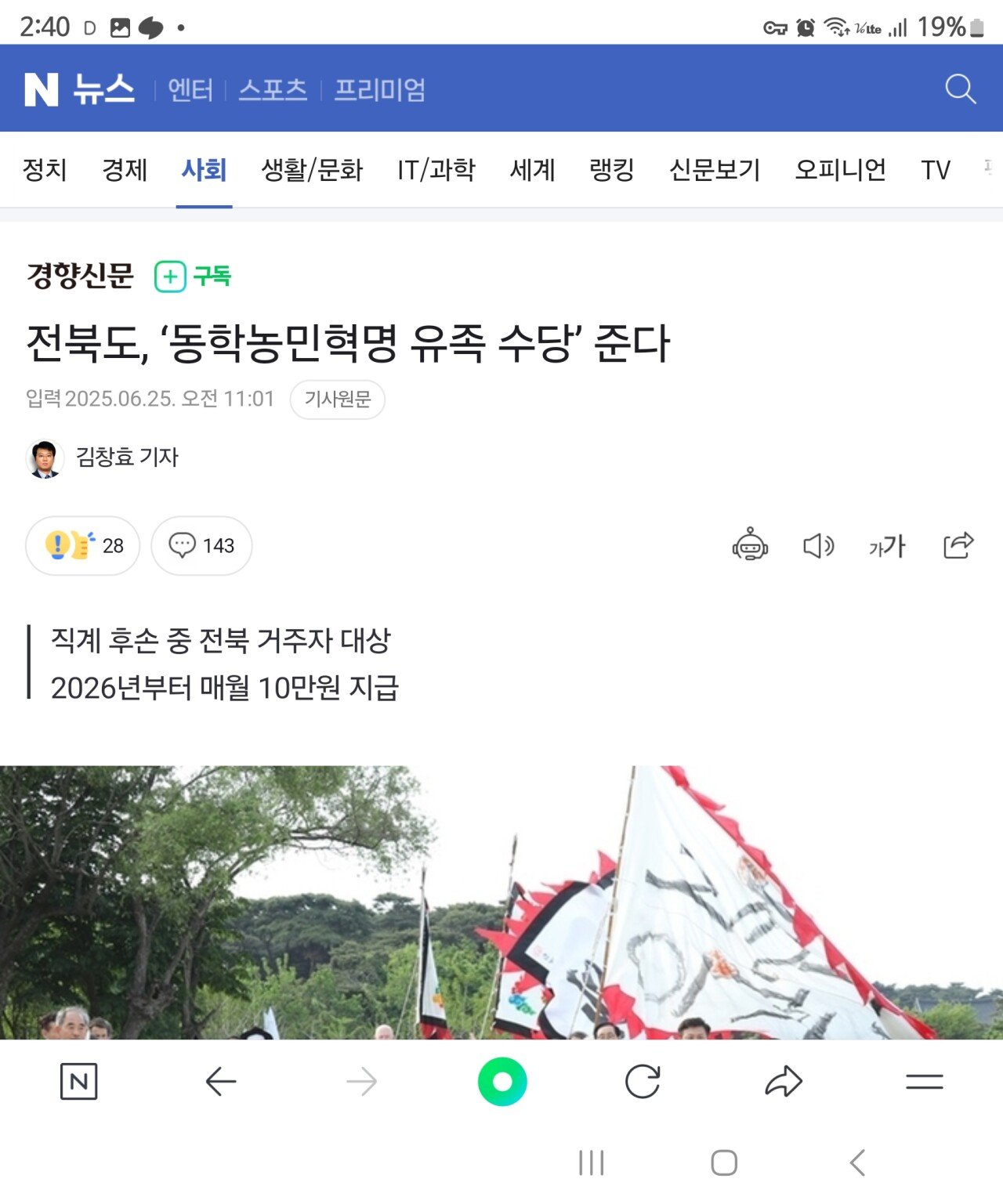Viewport: 1003px width, 1204px height.
Task: Change font size with 가가 icon
Action: (886, 546)
